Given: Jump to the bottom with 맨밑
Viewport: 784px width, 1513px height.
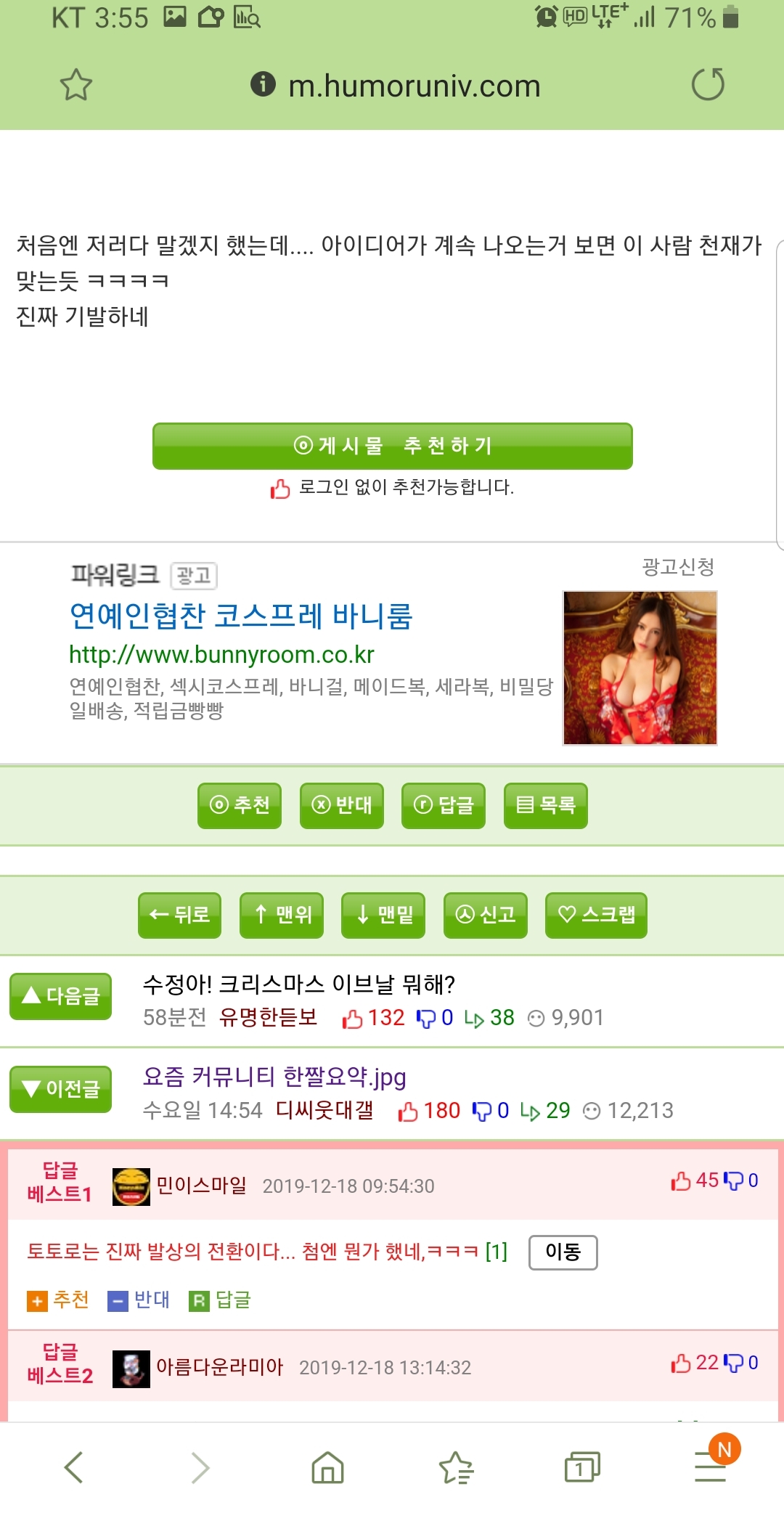Looking at the screenshot, I should (x=383, y=915).
